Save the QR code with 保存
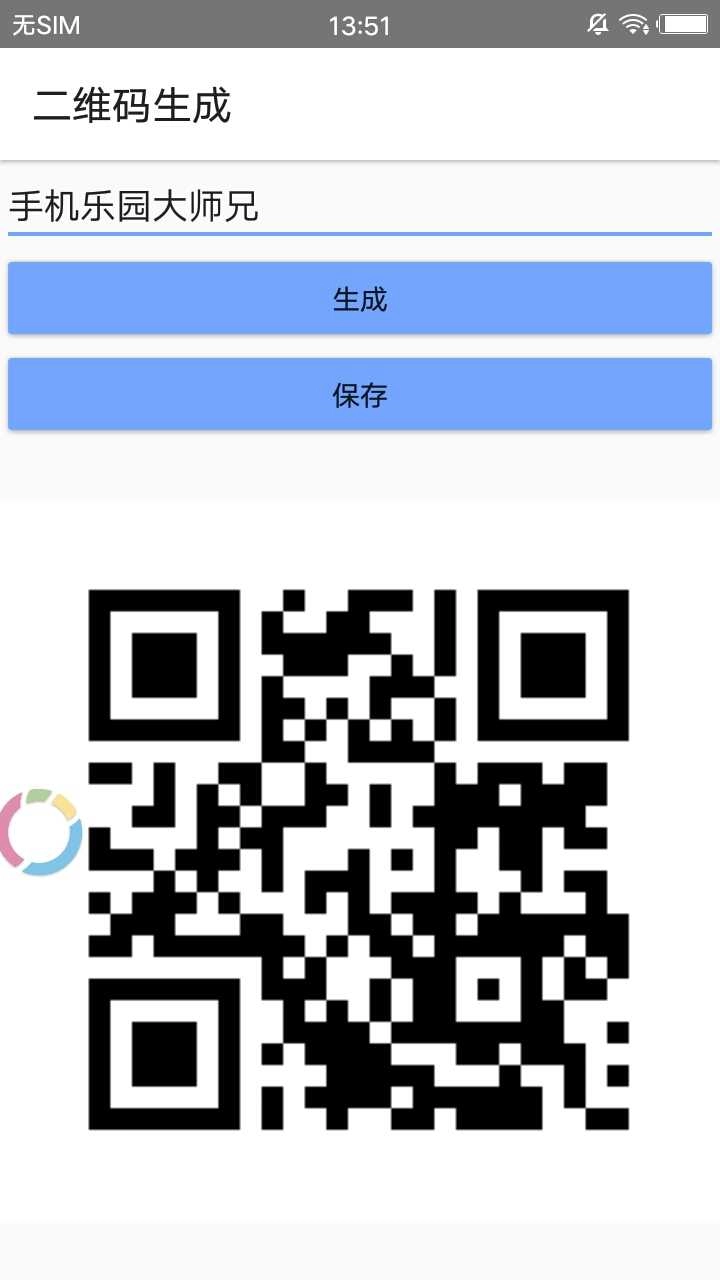 coord(360,395)
